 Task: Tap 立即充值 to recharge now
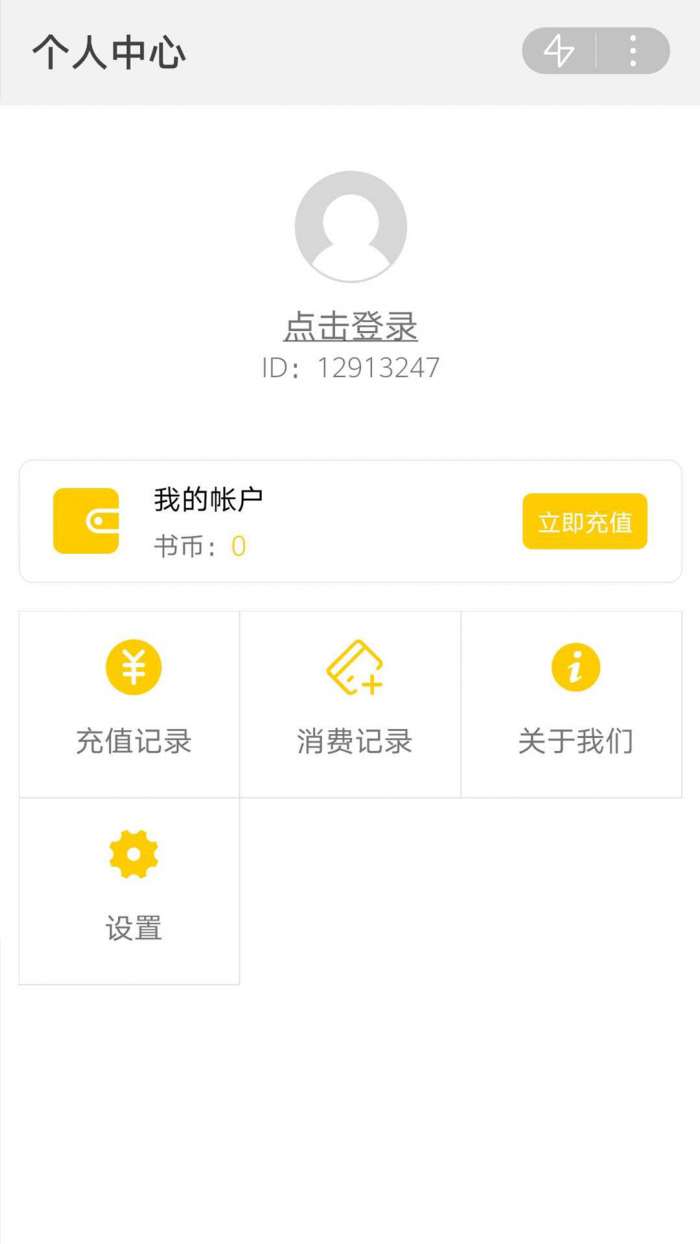pos(584,522)
